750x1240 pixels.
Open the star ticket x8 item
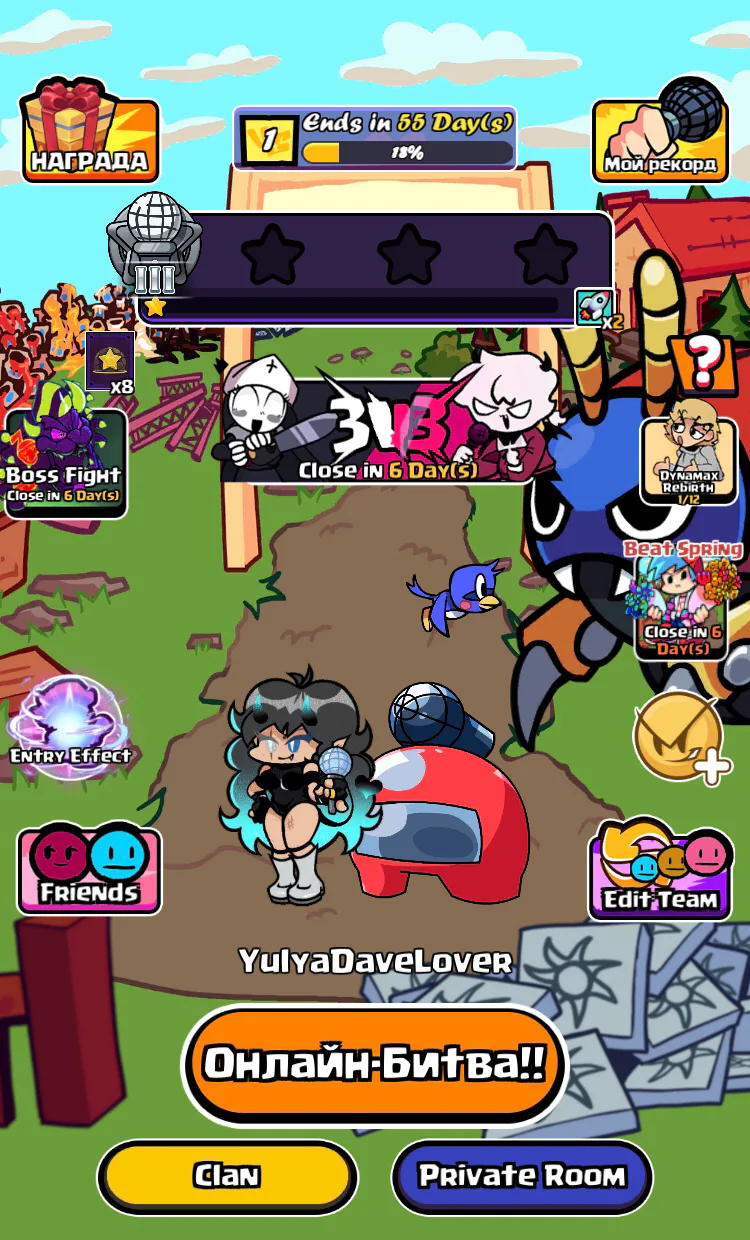[x=110, y=362]
